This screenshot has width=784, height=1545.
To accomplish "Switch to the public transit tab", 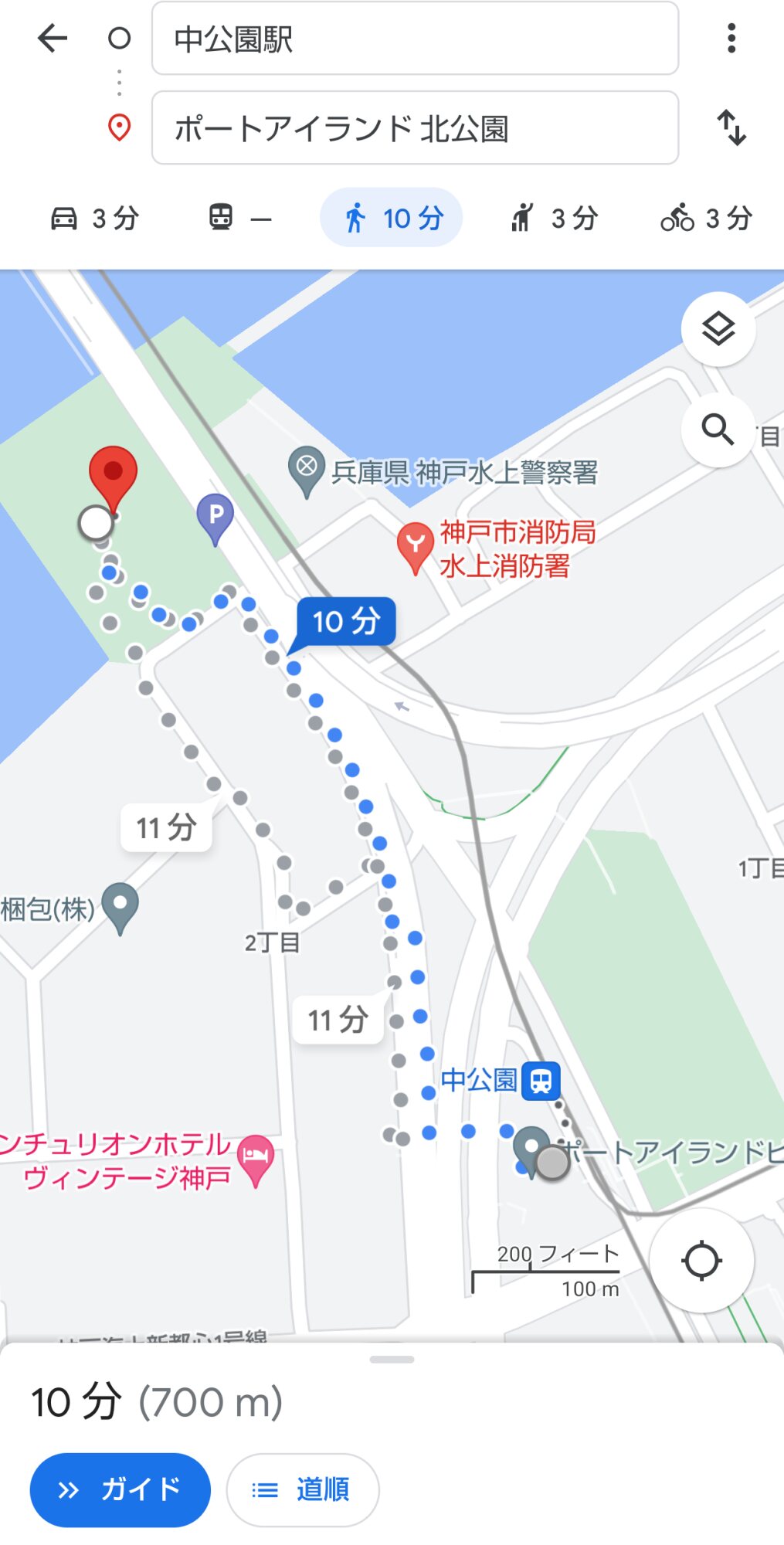I will pos(239,219).
